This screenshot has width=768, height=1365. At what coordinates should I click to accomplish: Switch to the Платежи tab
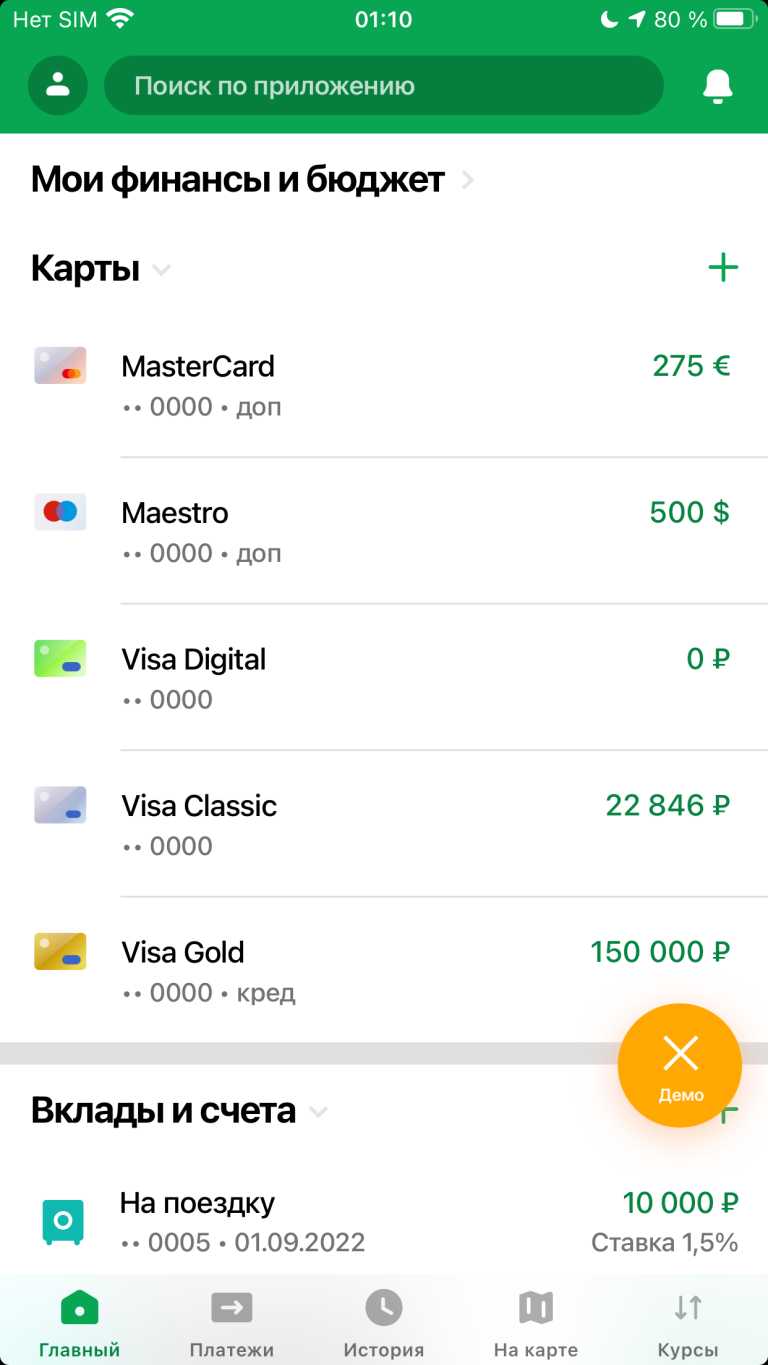pyautogui.click(x=231, y=1323)
